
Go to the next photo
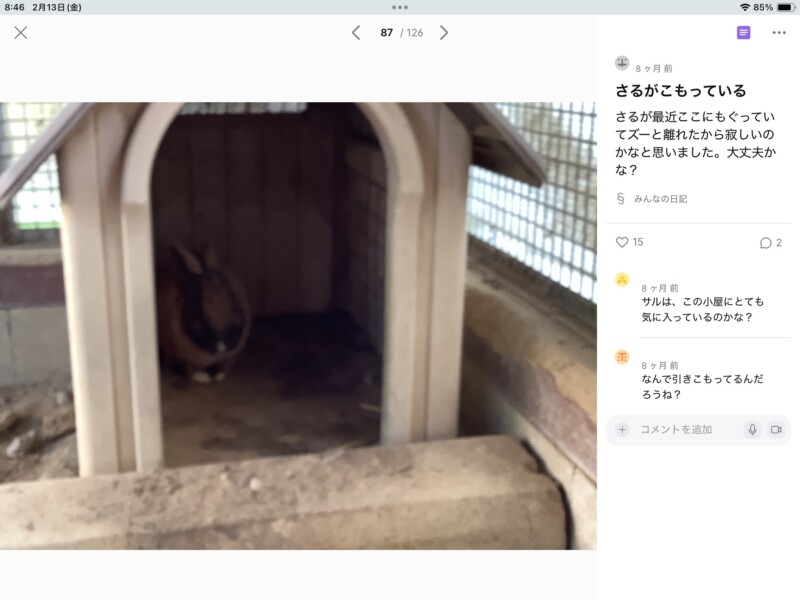click(x=444, y=33)
